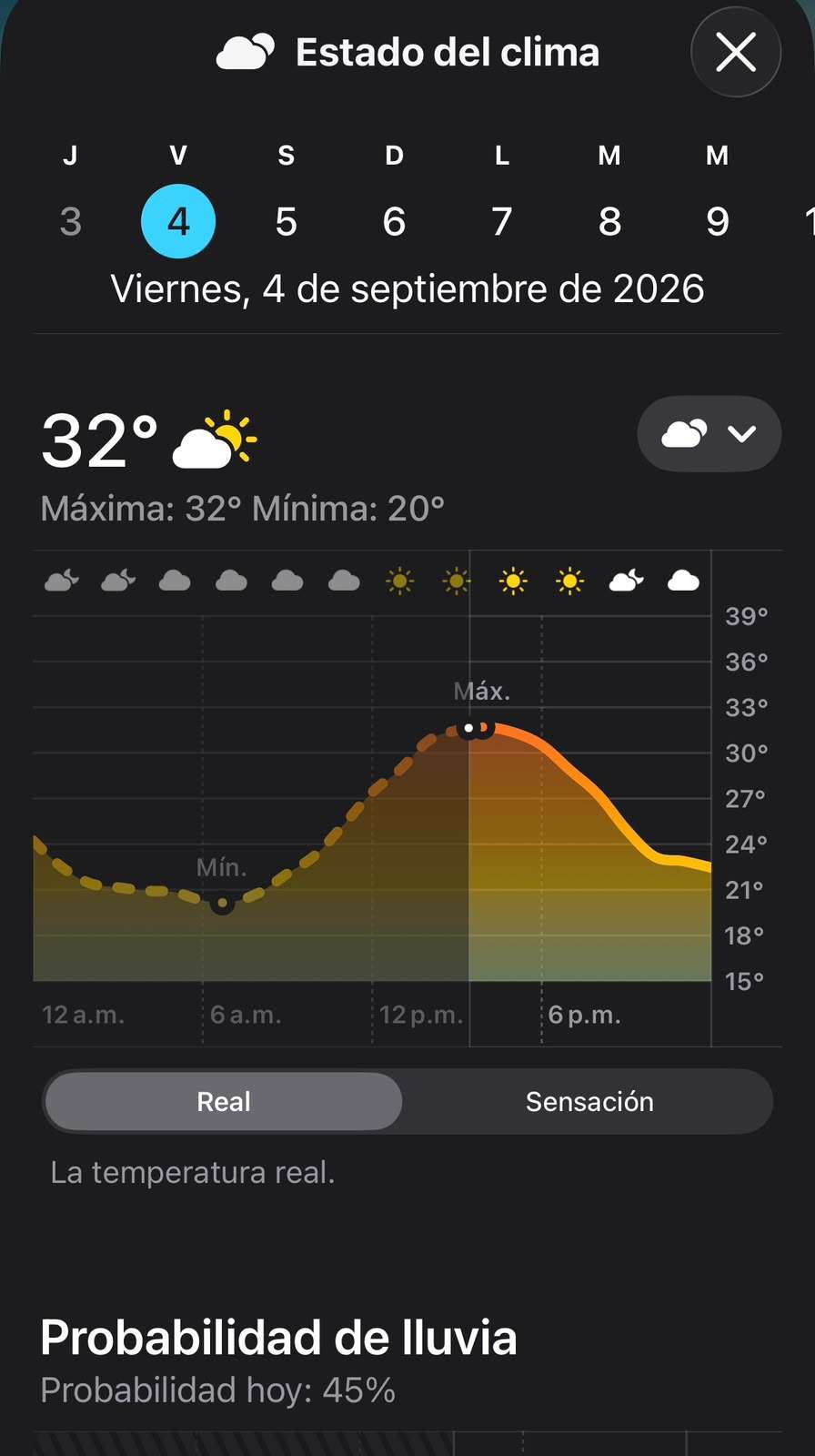Screen dimensions: 815x1456
Task: Switch to the Sensación temperature view
Action: point(589,1101)
